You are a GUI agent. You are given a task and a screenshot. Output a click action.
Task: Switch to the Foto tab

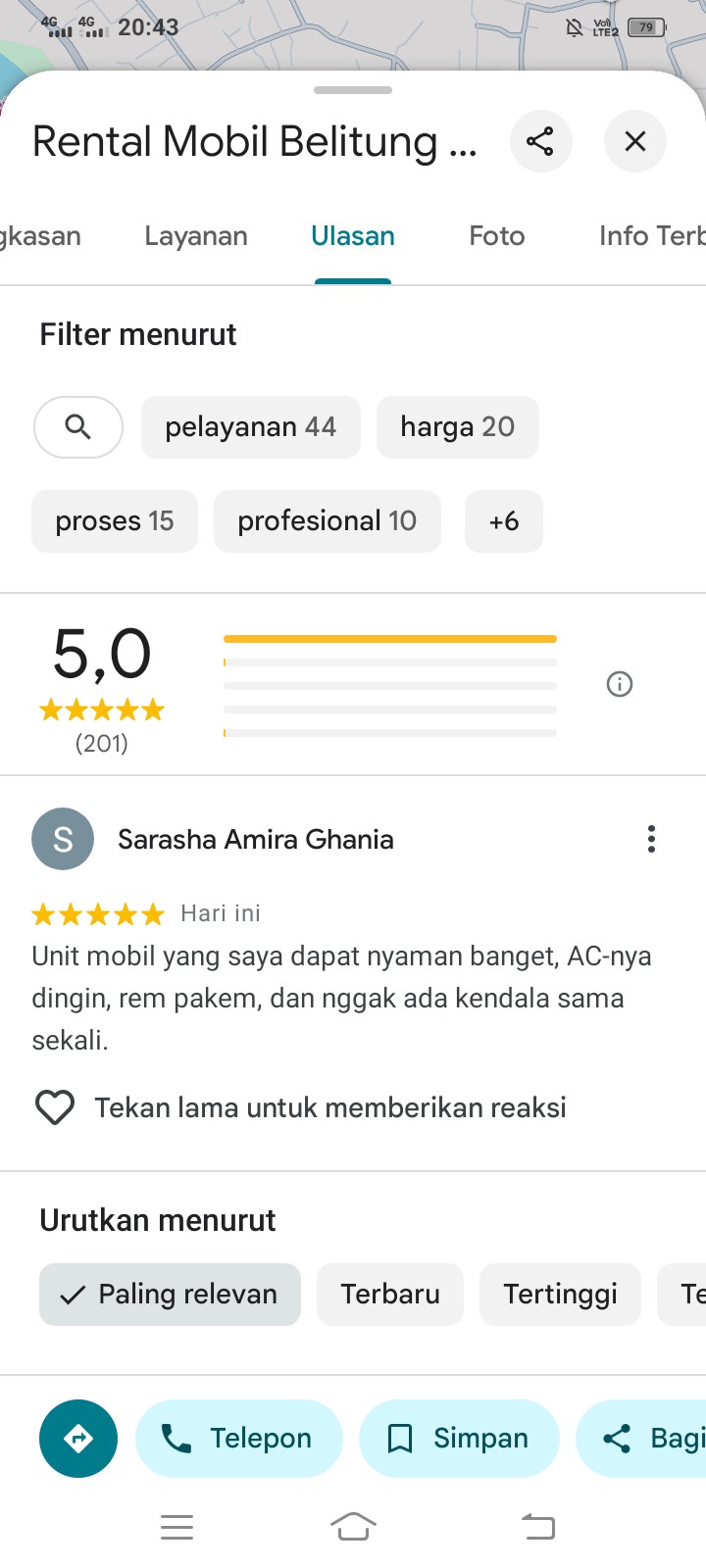[497, 236]
